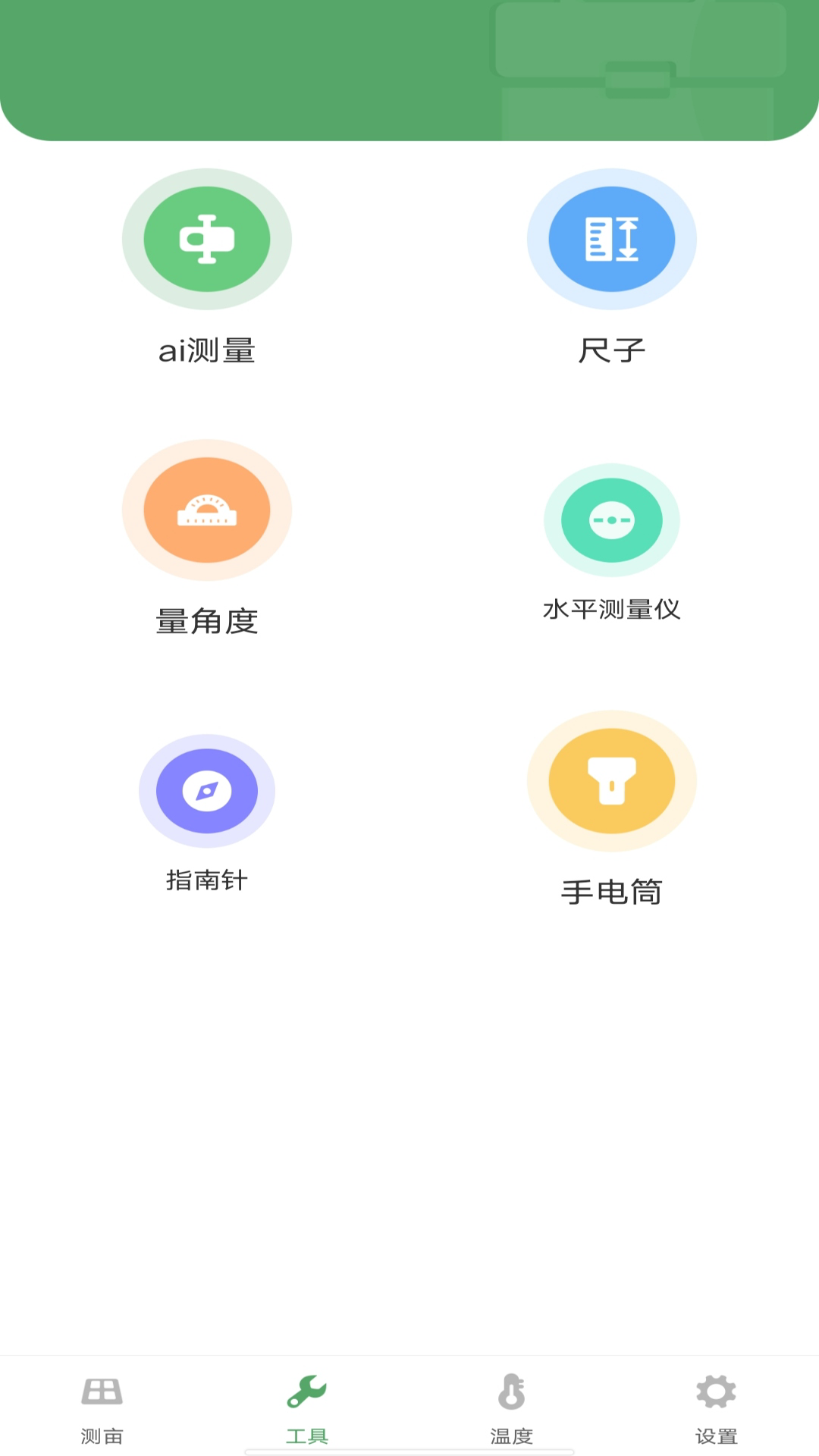Launch the 尺子 ruler tool

click(x=612, y=240)
